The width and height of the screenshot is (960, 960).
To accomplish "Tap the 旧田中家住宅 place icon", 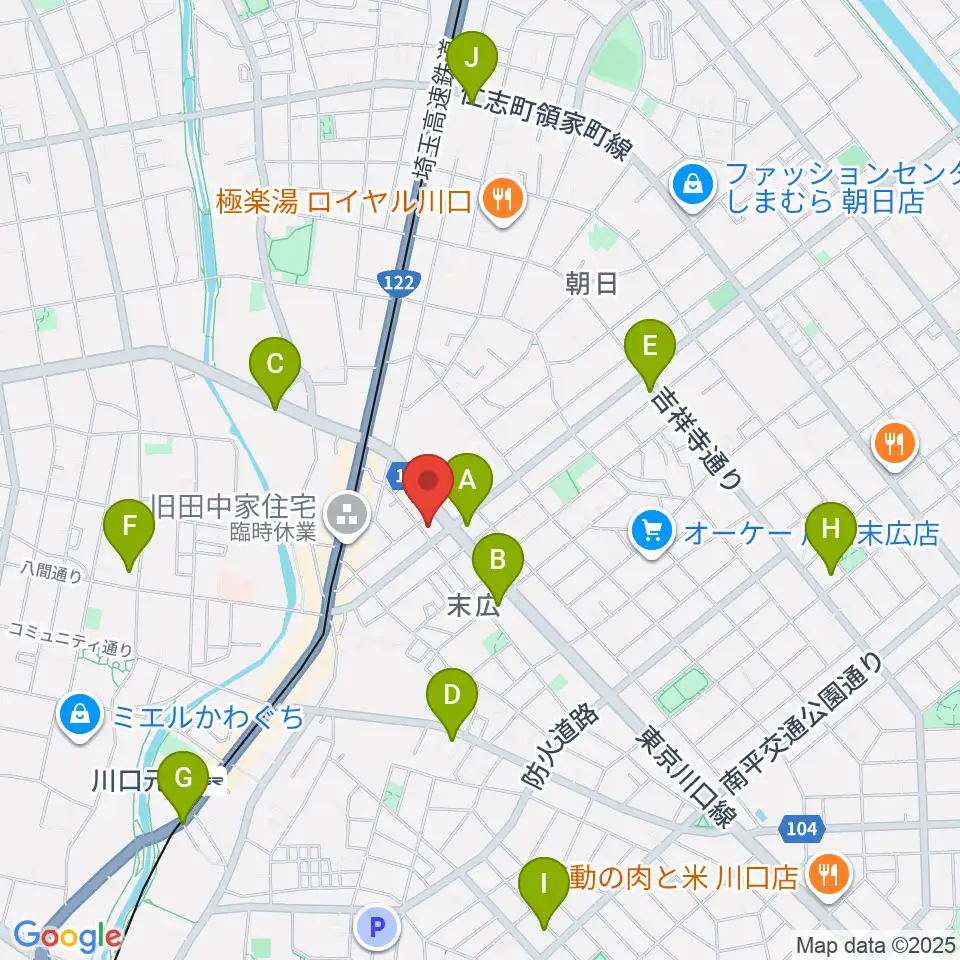I will tap(347, 518).
